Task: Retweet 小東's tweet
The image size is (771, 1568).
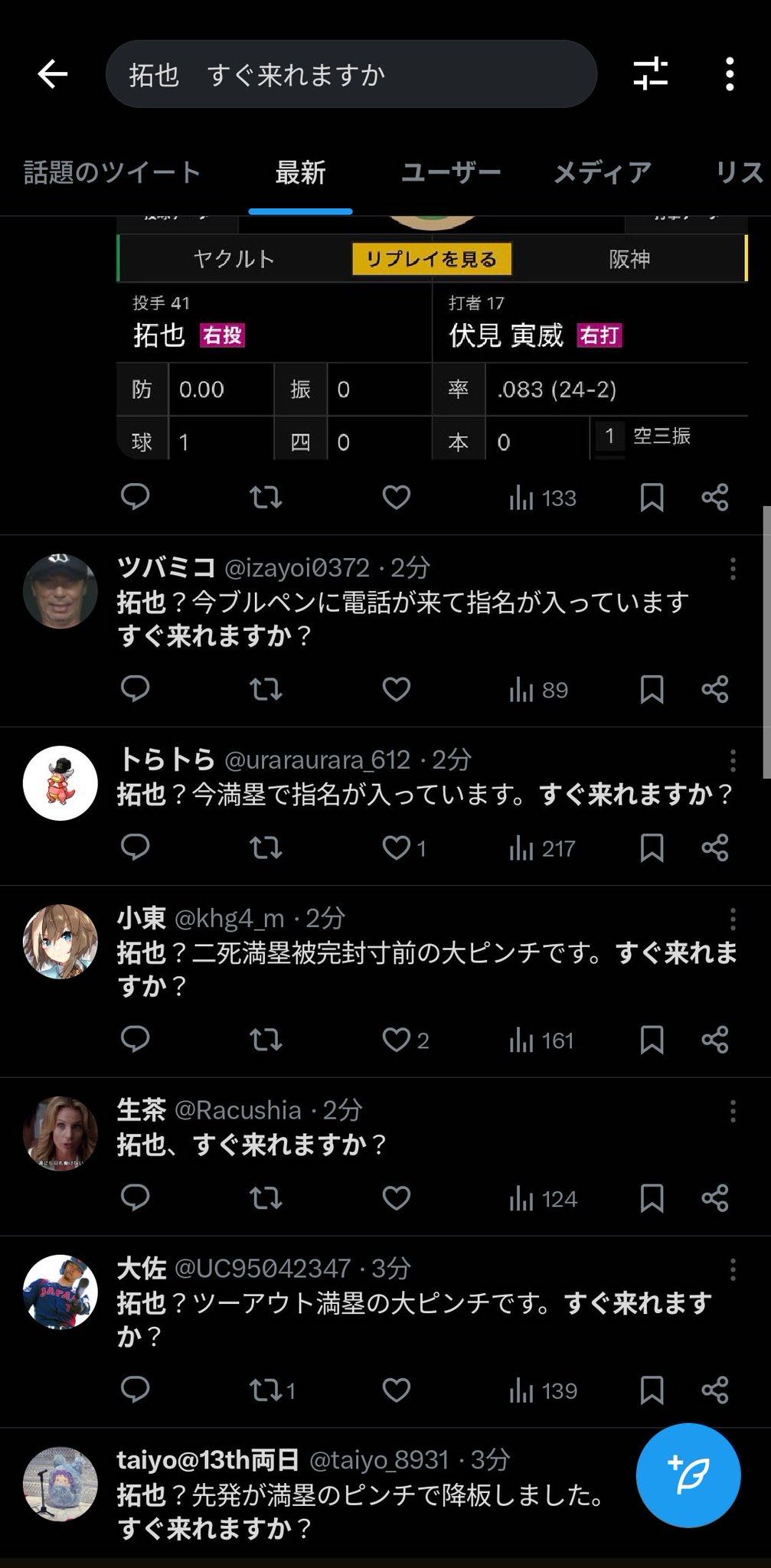Action: [266, 1040]
